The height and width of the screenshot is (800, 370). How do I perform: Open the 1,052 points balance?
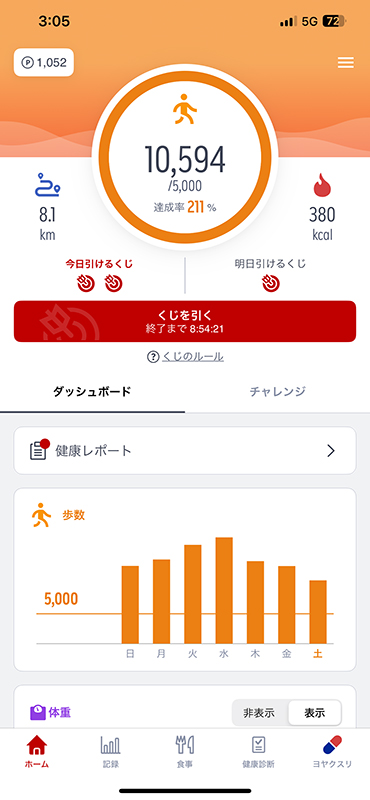click(x=44, y=63)
